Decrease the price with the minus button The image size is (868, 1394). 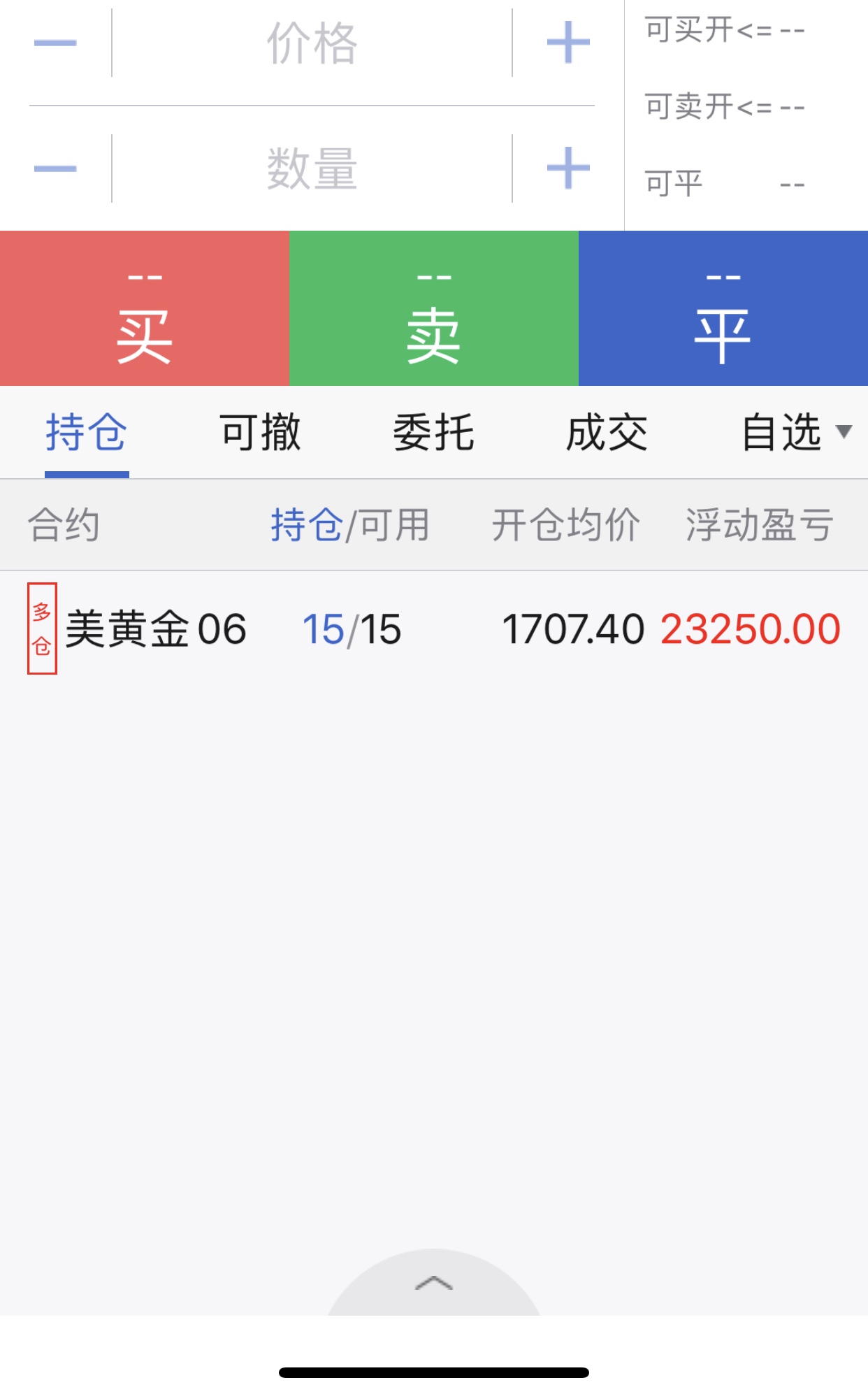click(55, 43)
